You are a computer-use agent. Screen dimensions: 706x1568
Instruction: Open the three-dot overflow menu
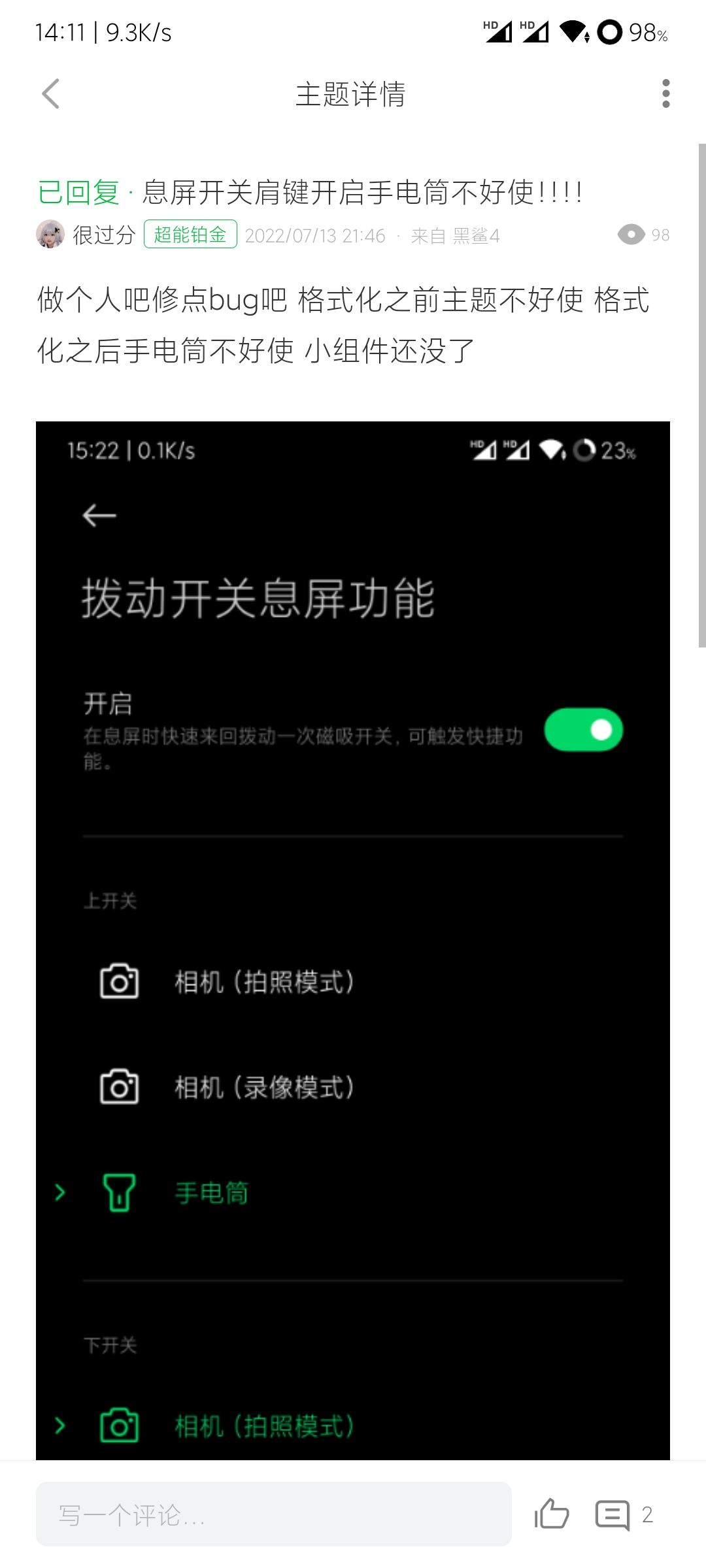pyautogui.click(x=665, y=94)
